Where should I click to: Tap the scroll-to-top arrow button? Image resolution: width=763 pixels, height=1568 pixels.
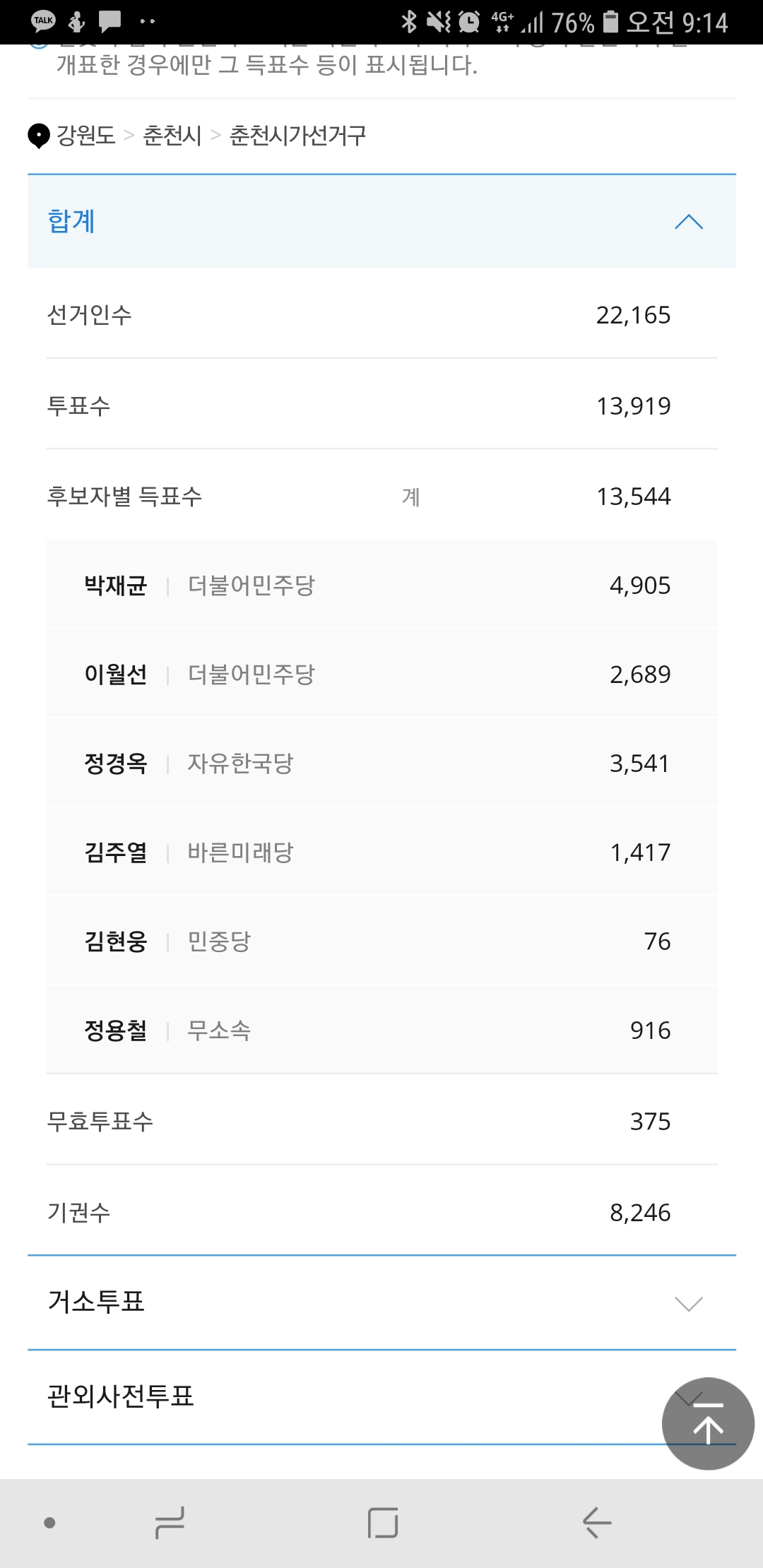click(x=707, y=1423)
